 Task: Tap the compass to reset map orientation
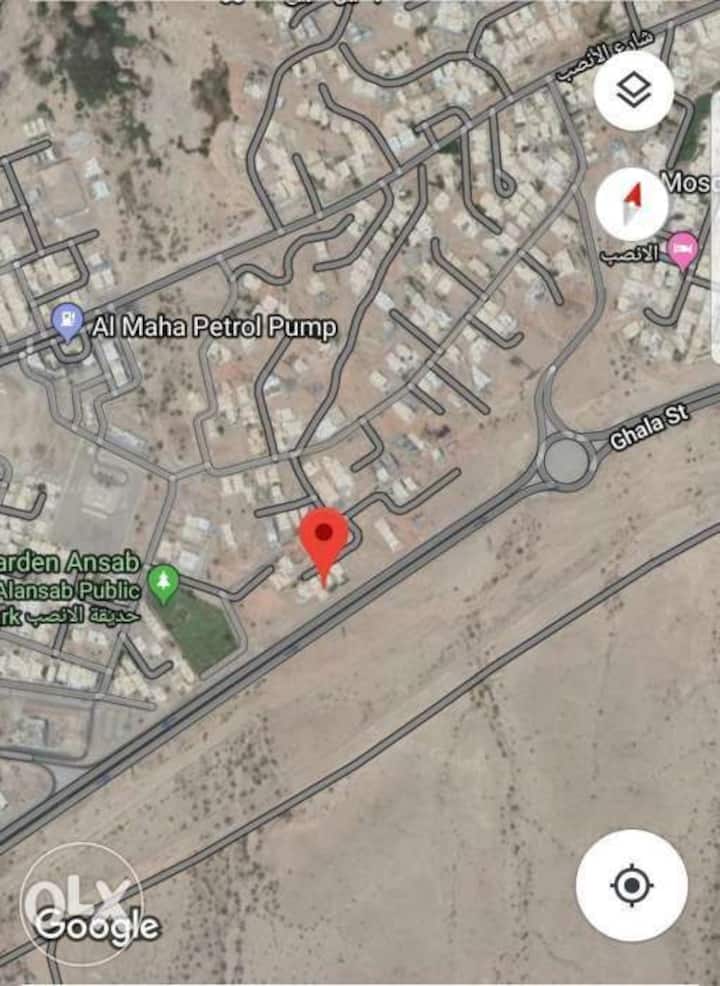click(x=630, y=201)
